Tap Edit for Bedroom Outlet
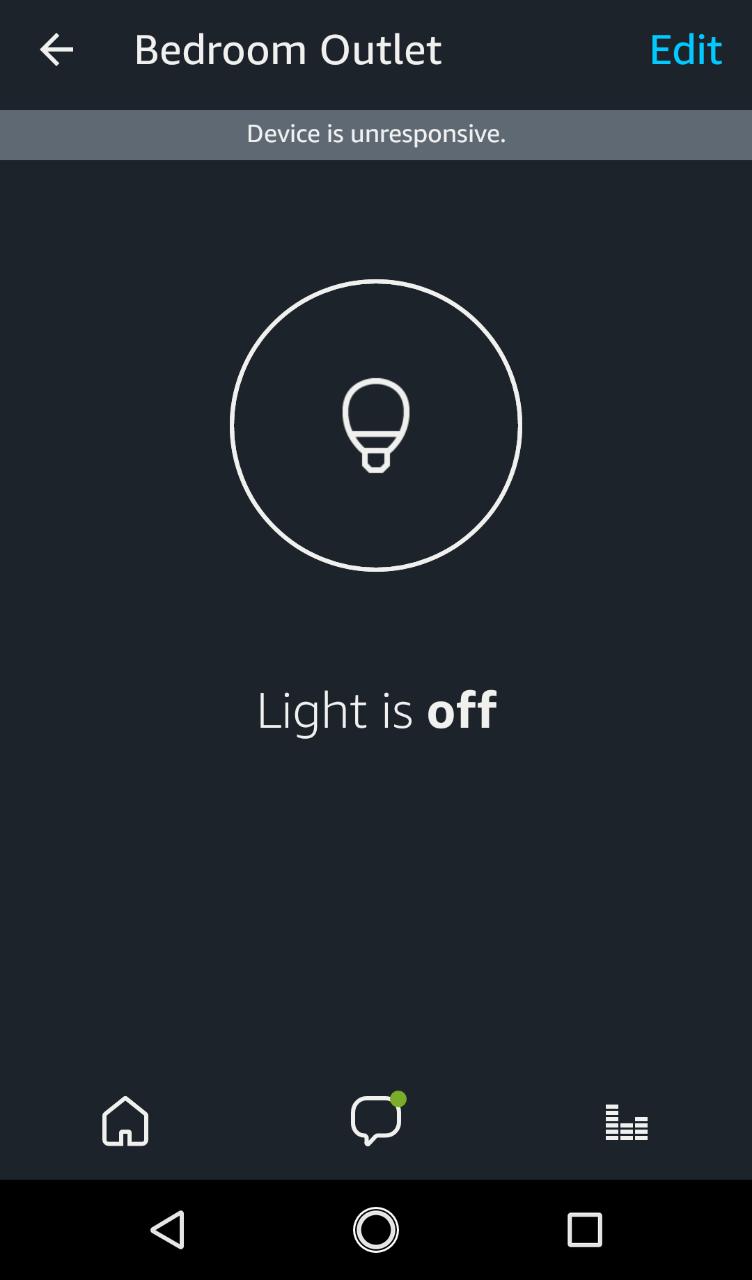Screen dimensions: 752x1280 685,49
